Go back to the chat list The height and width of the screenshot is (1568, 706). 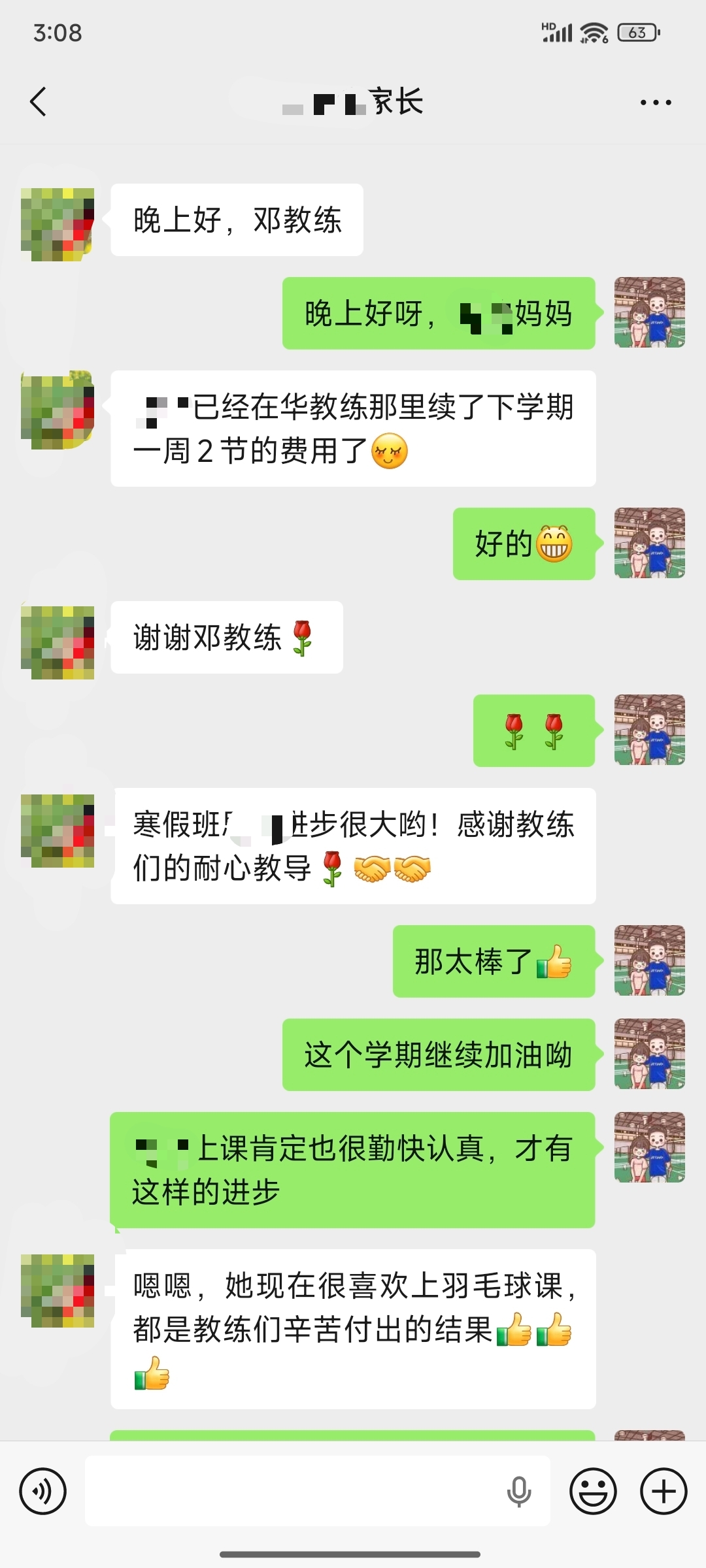[x=39, y=102]
